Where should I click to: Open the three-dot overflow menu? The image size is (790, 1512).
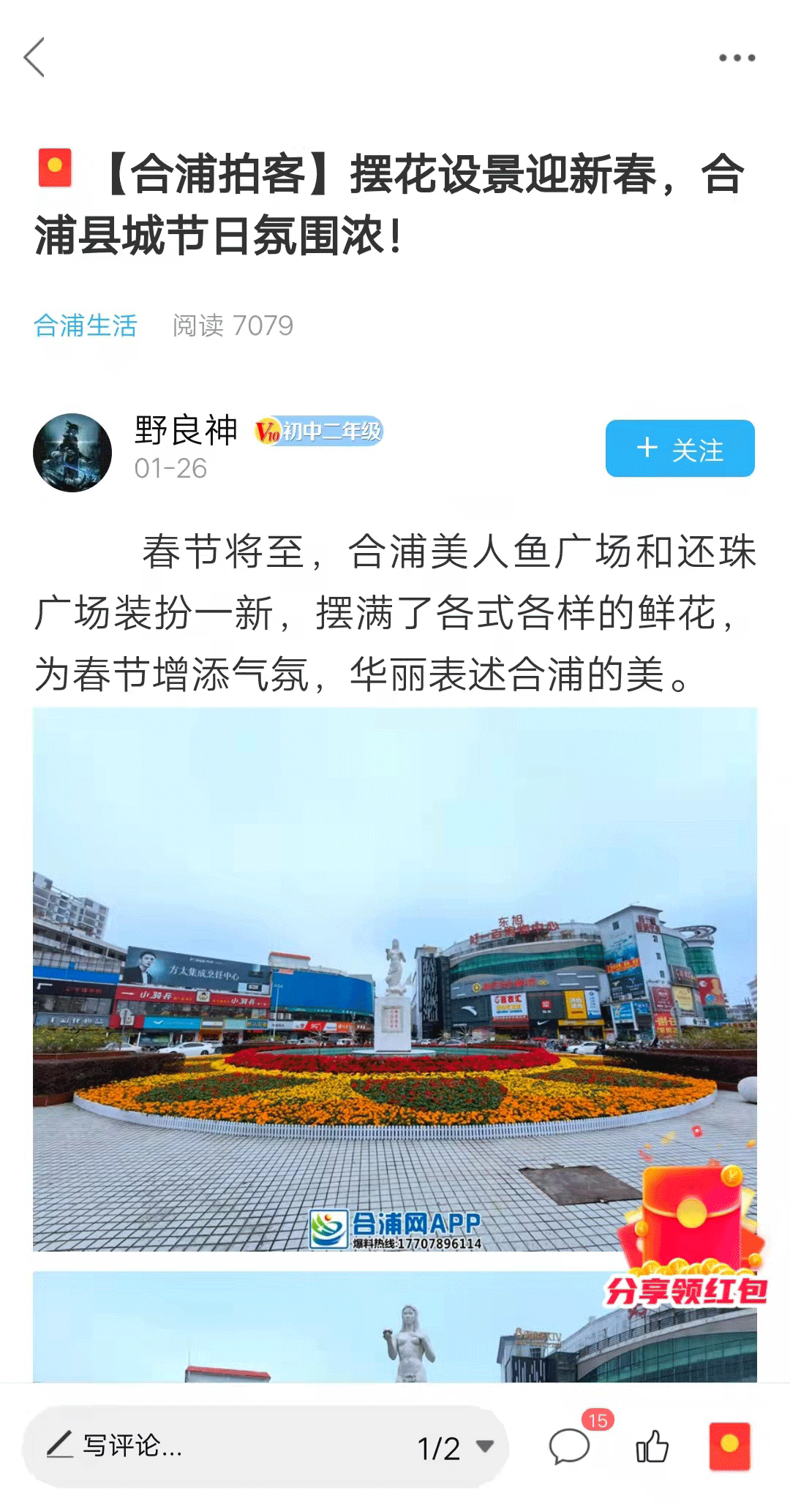[x=736, y=58]
